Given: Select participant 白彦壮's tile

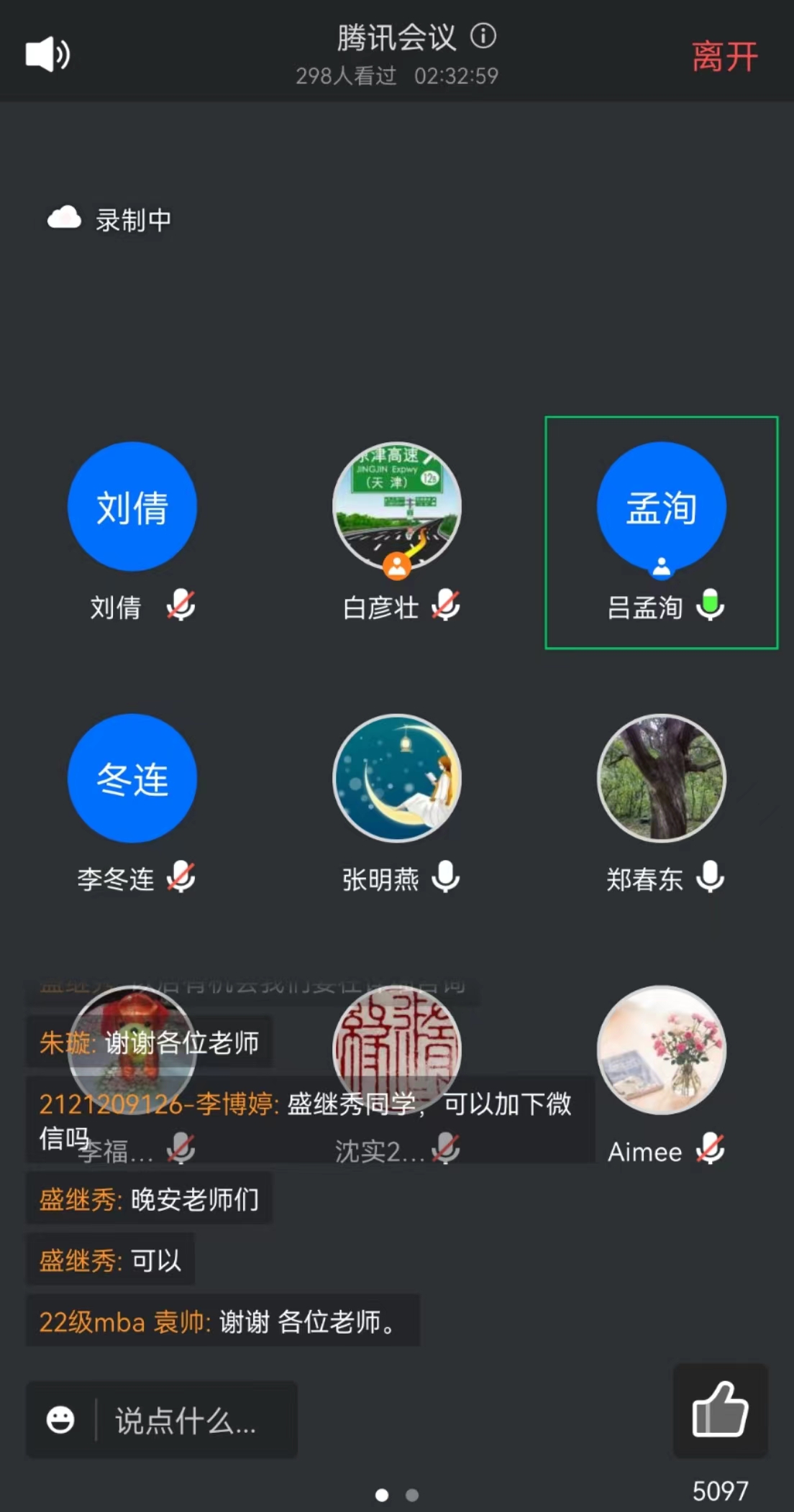Looking at the screenshot, I should click(397, 508).
